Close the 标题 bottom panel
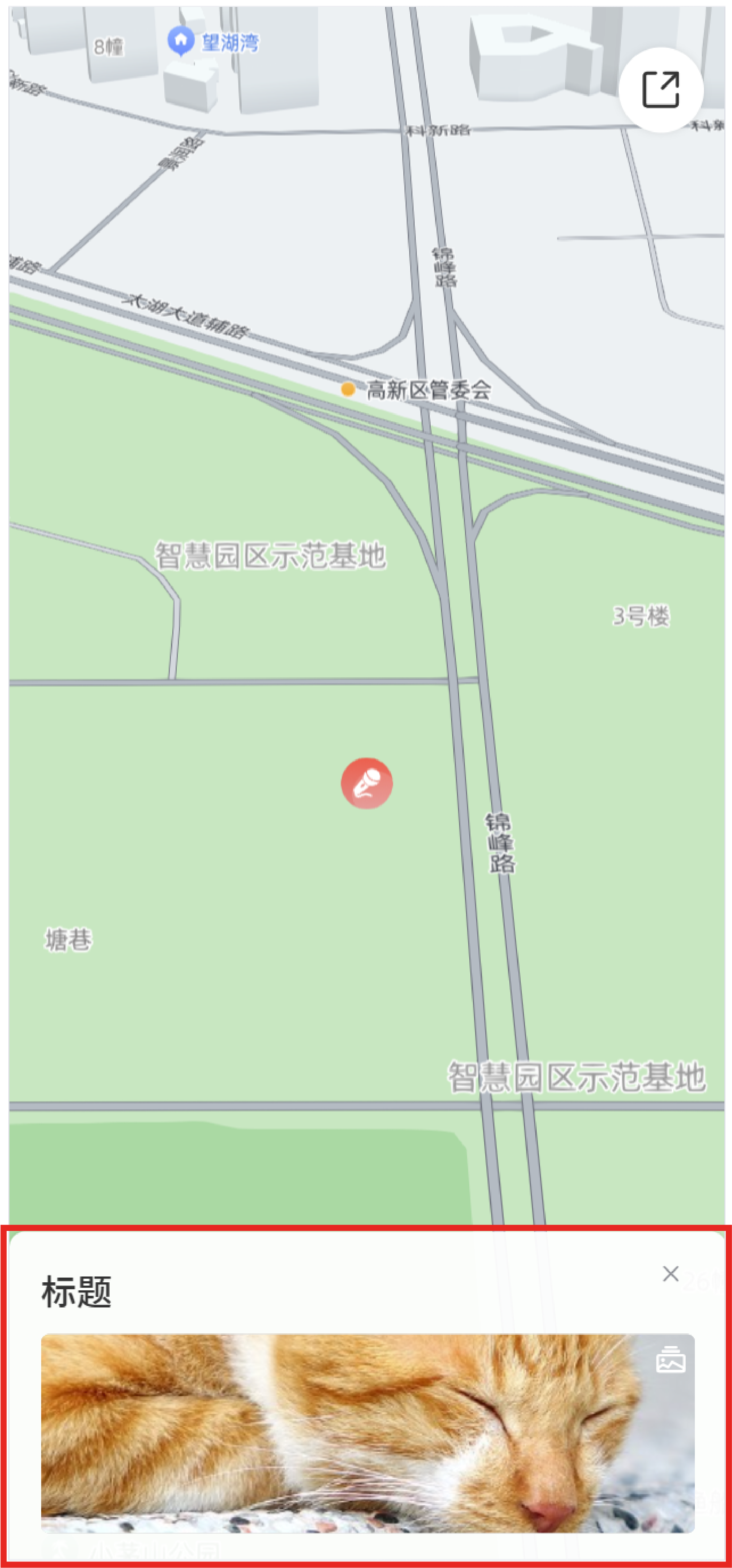This screenshot has width=732, height=1568. (x=670, y=1274)
